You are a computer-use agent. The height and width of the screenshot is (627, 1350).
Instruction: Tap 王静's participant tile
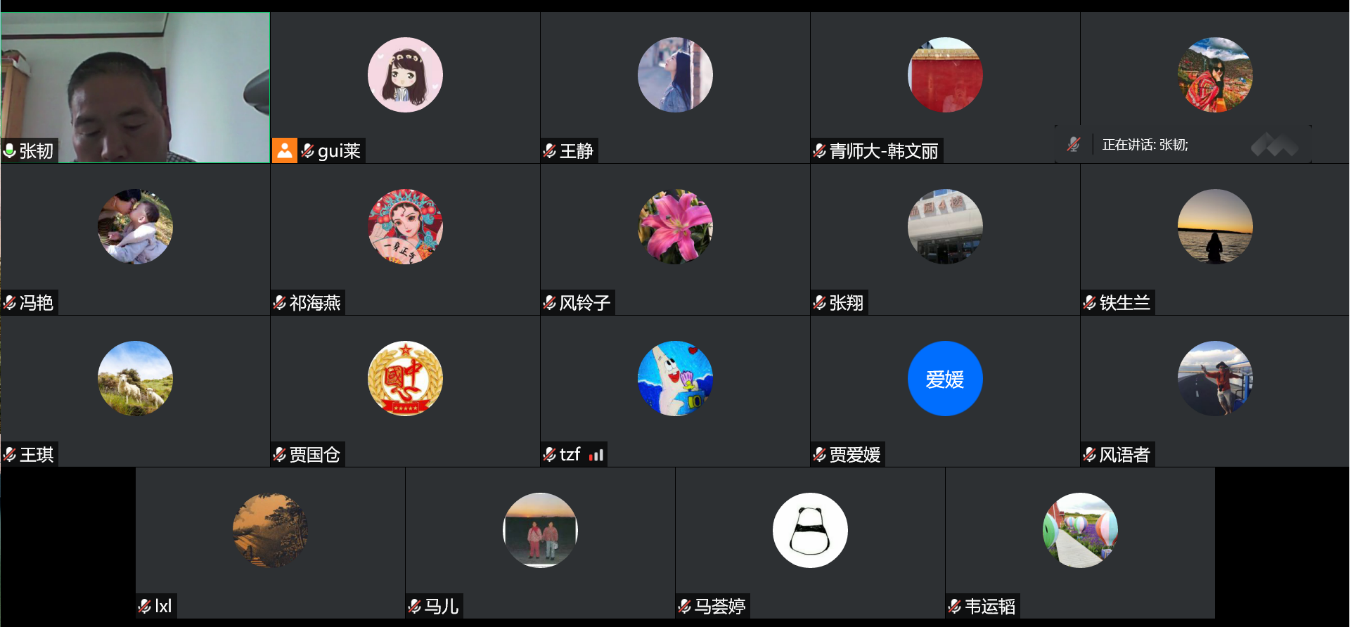675,88
